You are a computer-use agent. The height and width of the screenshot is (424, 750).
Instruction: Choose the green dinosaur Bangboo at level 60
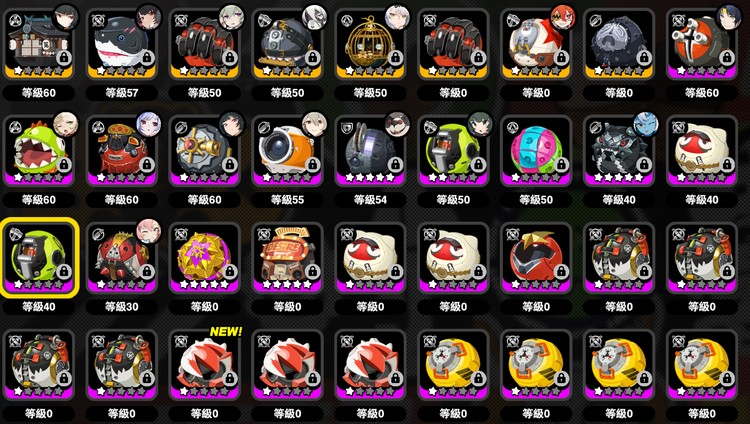coord(38,150)
